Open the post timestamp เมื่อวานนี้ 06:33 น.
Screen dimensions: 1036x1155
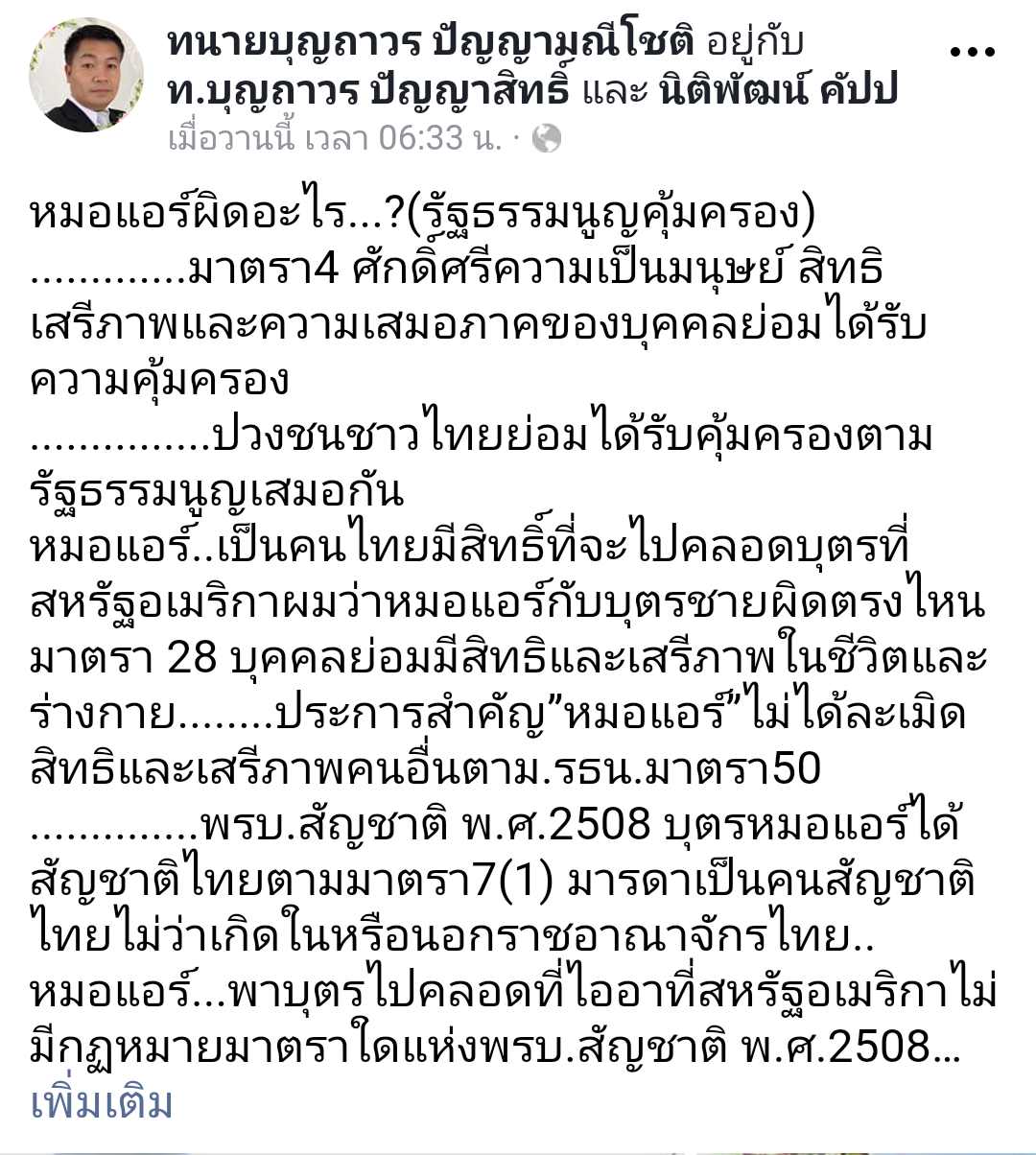tap(335, 139)
